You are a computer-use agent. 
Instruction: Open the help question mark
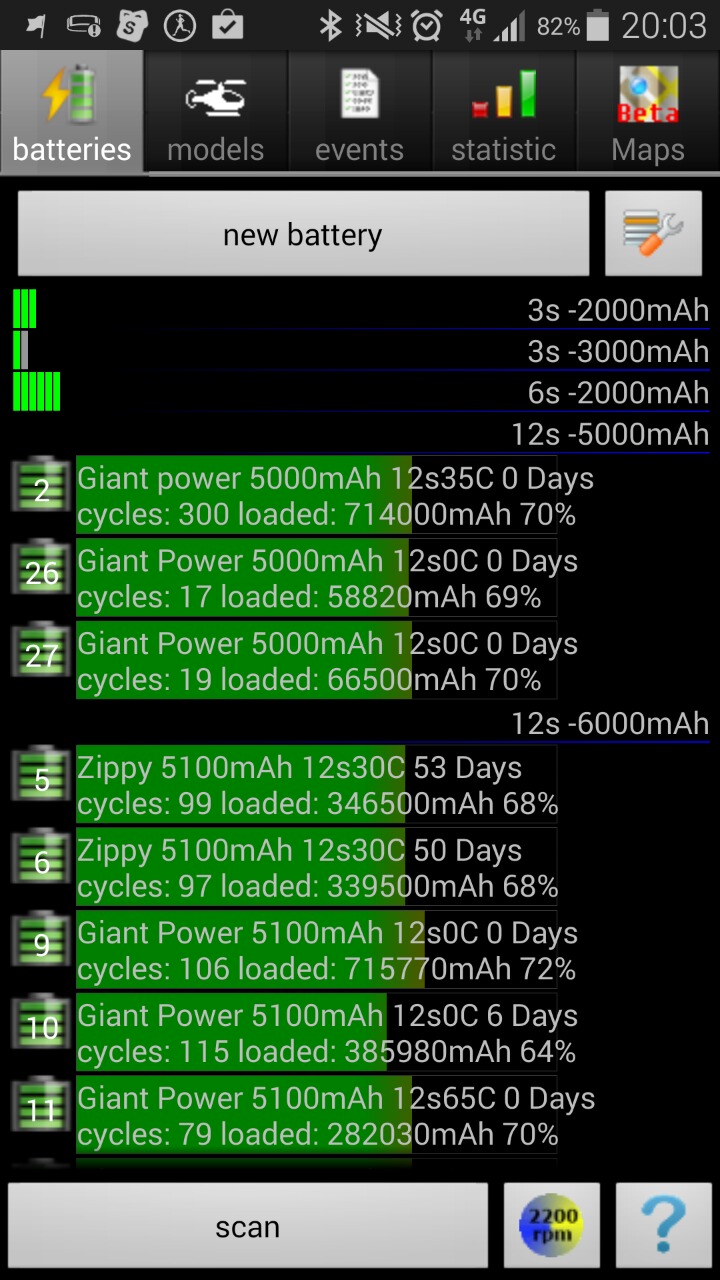click(x=663, y=1227)
